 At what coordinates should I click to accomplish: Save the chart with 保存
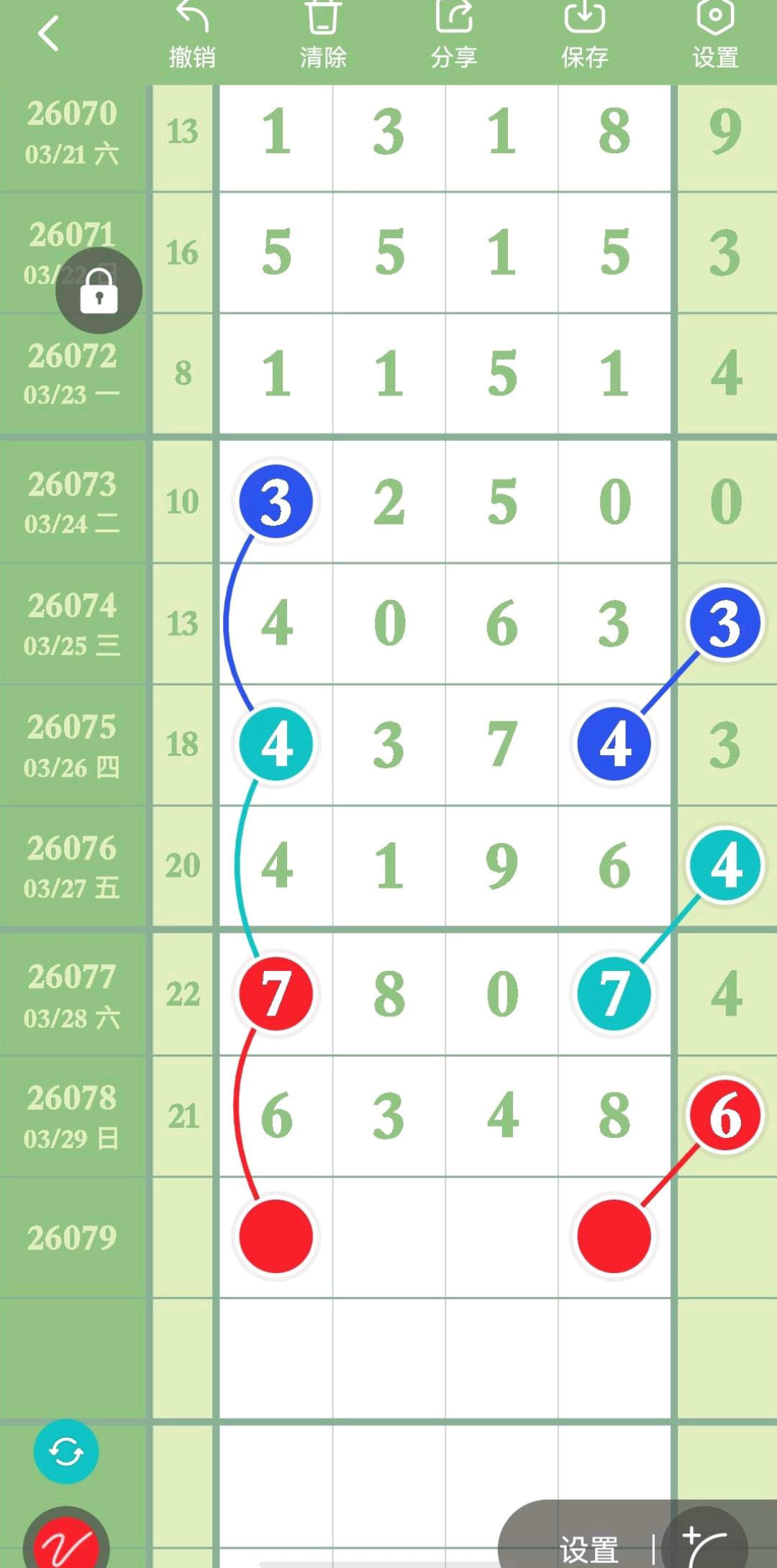[x=584, y=34]
